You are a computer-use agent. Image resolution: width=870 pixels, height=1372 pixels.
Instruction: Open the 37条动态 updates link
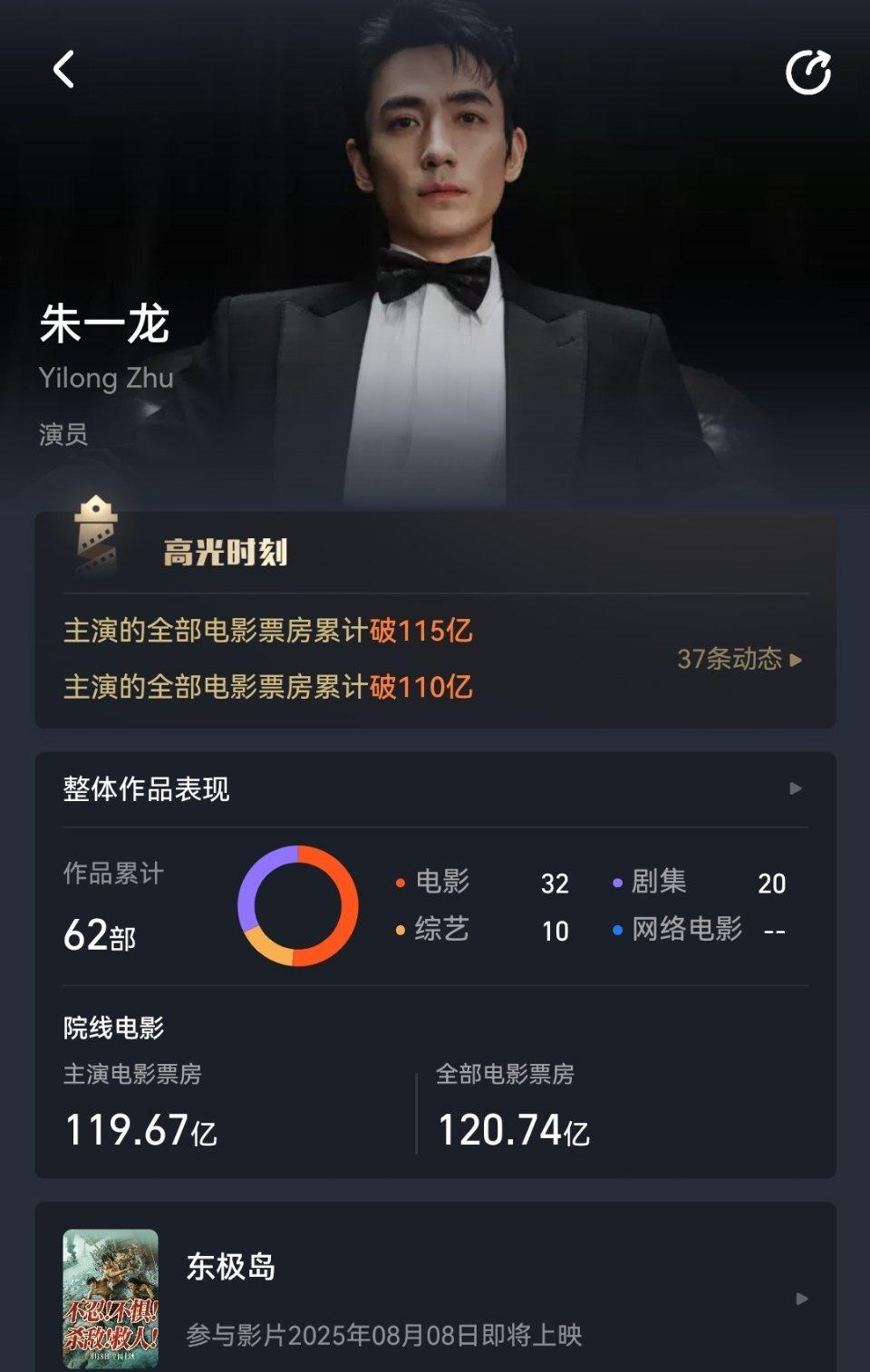[739, 659]
